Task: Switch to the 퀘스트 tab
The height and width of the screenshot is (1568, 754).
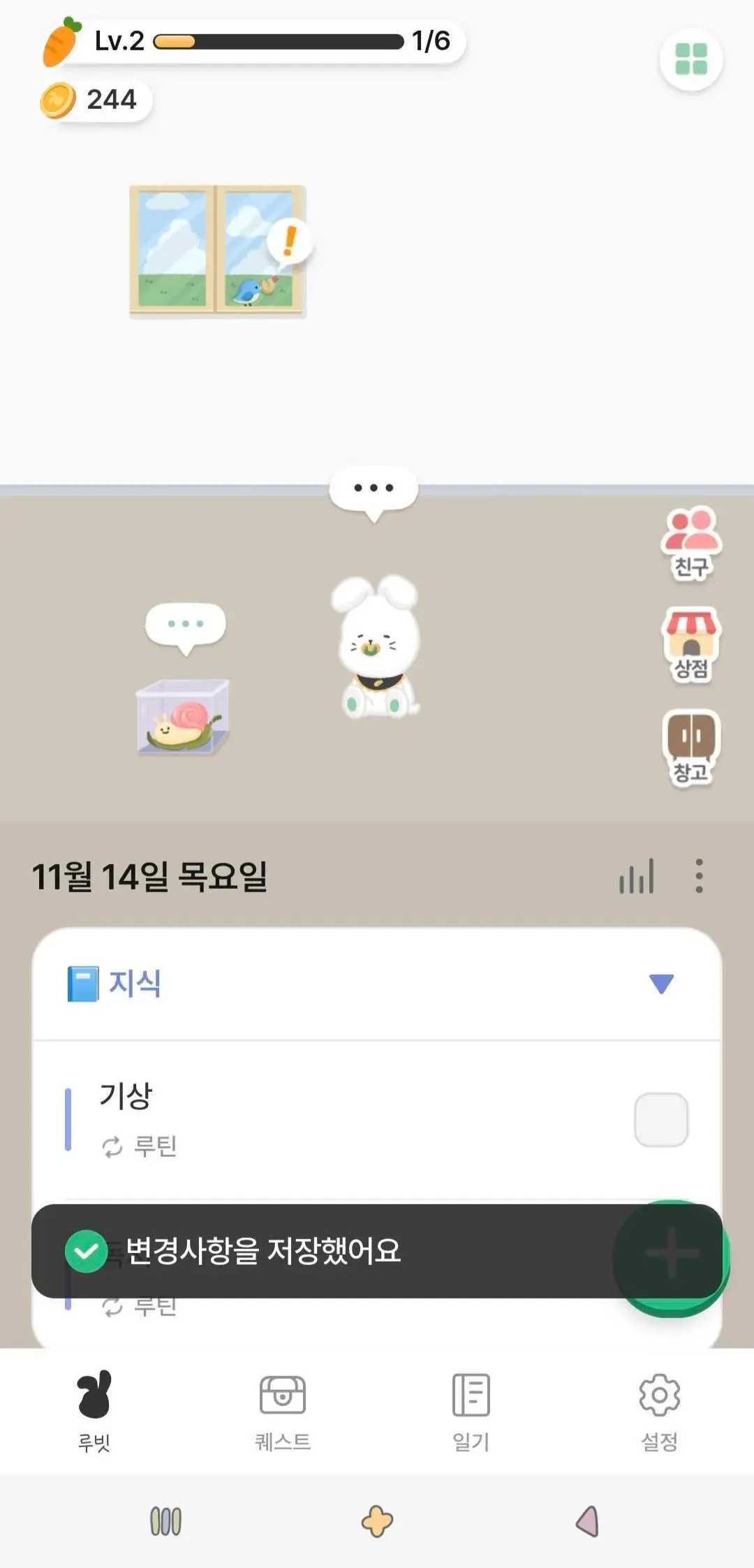Action: pyautogui.click(x=283, y=1412)
